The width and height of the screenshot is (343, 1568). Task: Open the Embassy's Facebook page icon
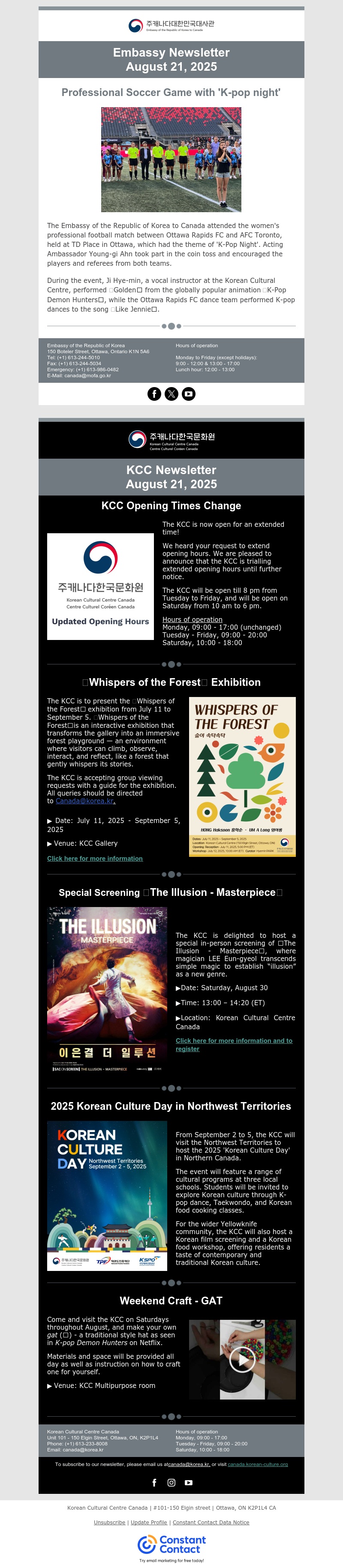154,394
